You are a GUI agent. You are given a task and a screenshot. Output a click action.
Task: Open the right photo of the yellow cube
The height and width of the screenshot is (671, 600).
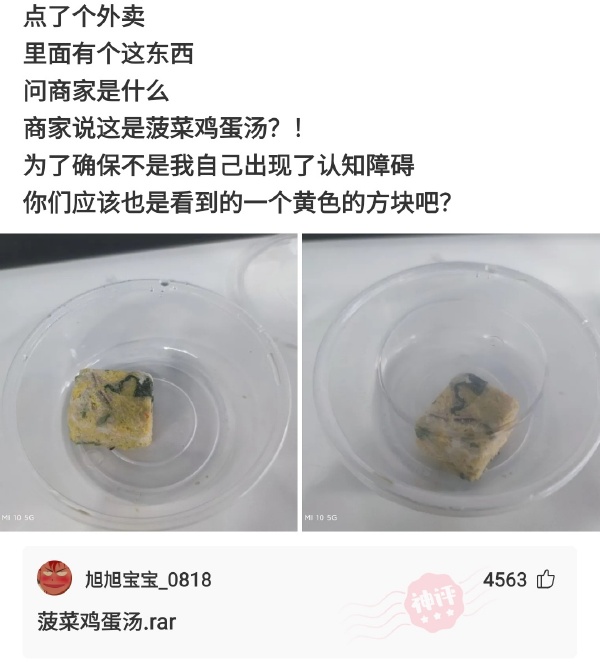(451, 381)
